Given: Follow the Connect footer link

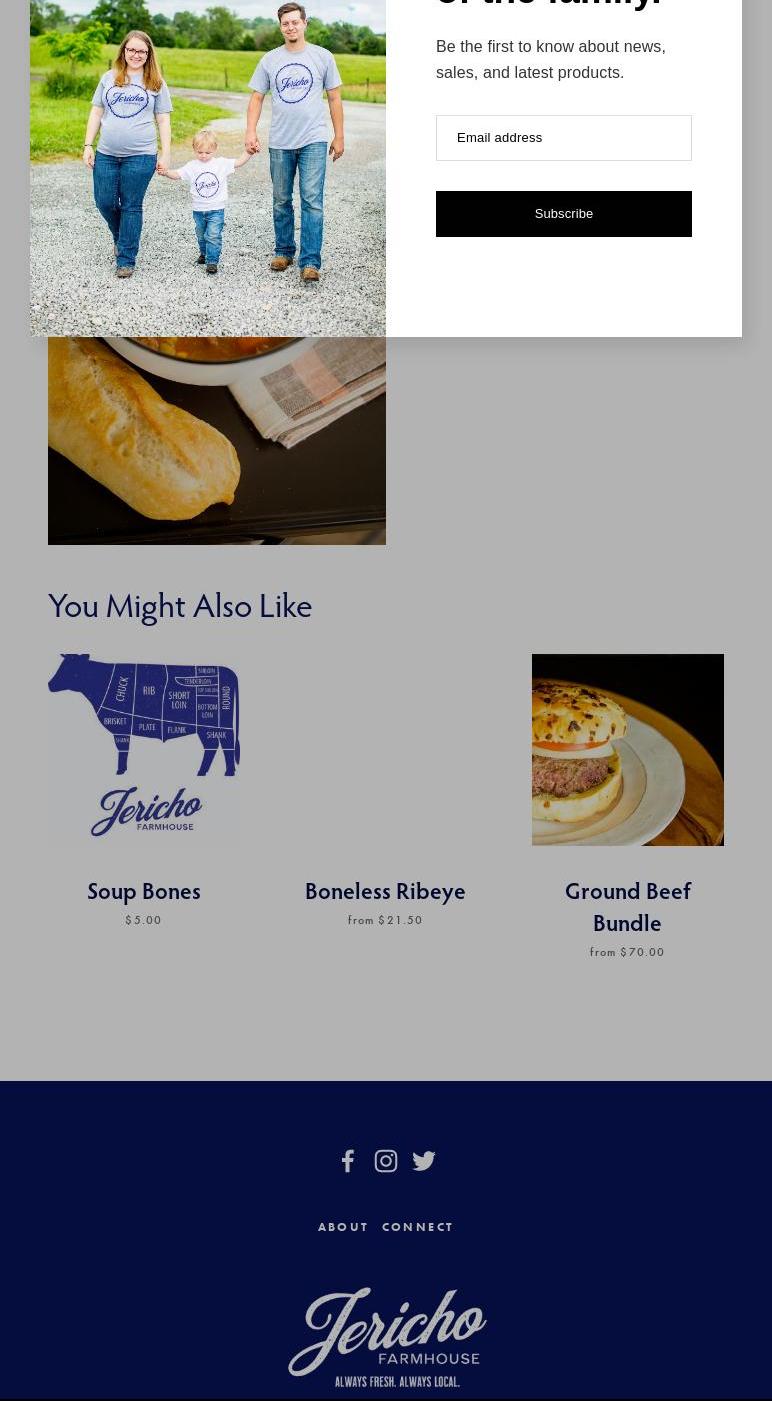Looking at the screenshot, I should (x=418, y=1227).
